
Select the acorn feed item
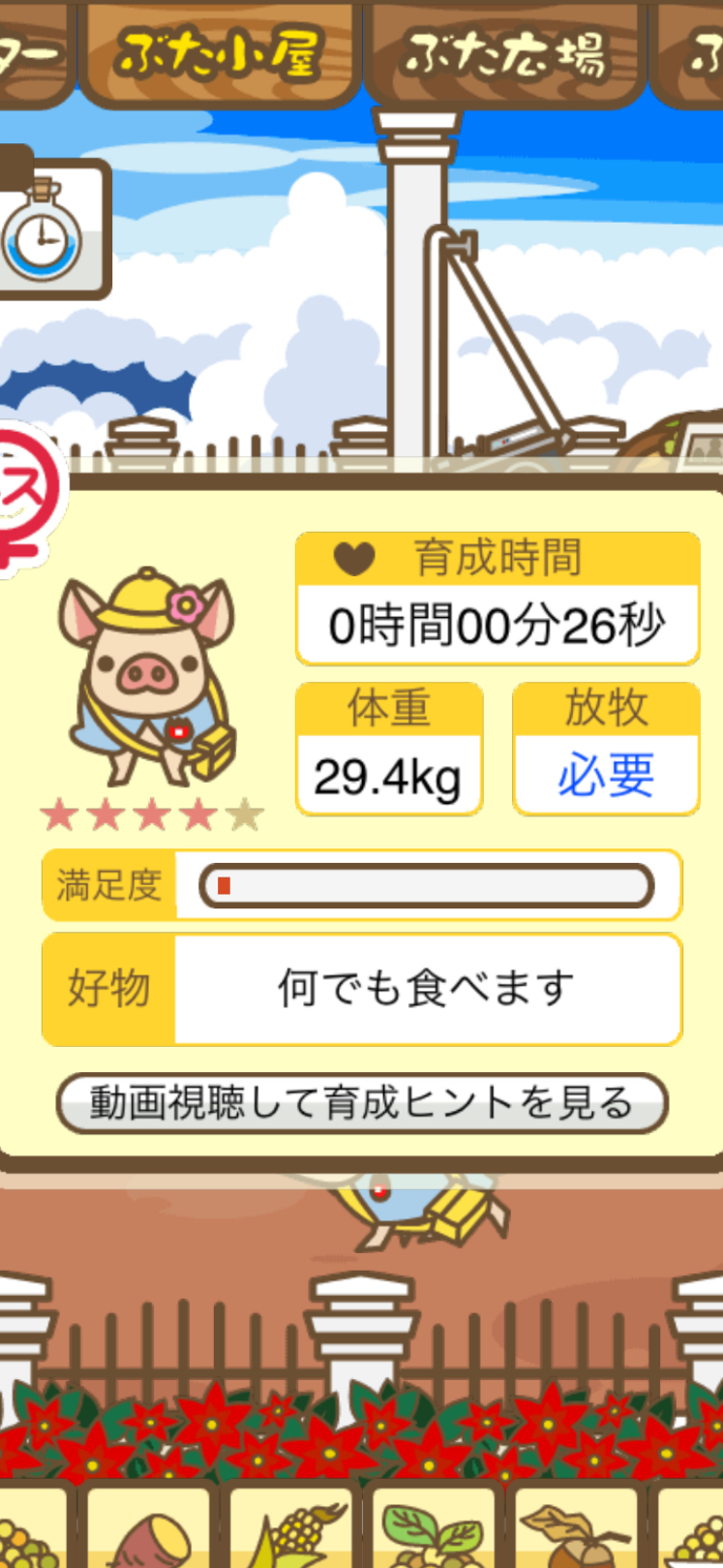click(x=575, y=1527)
